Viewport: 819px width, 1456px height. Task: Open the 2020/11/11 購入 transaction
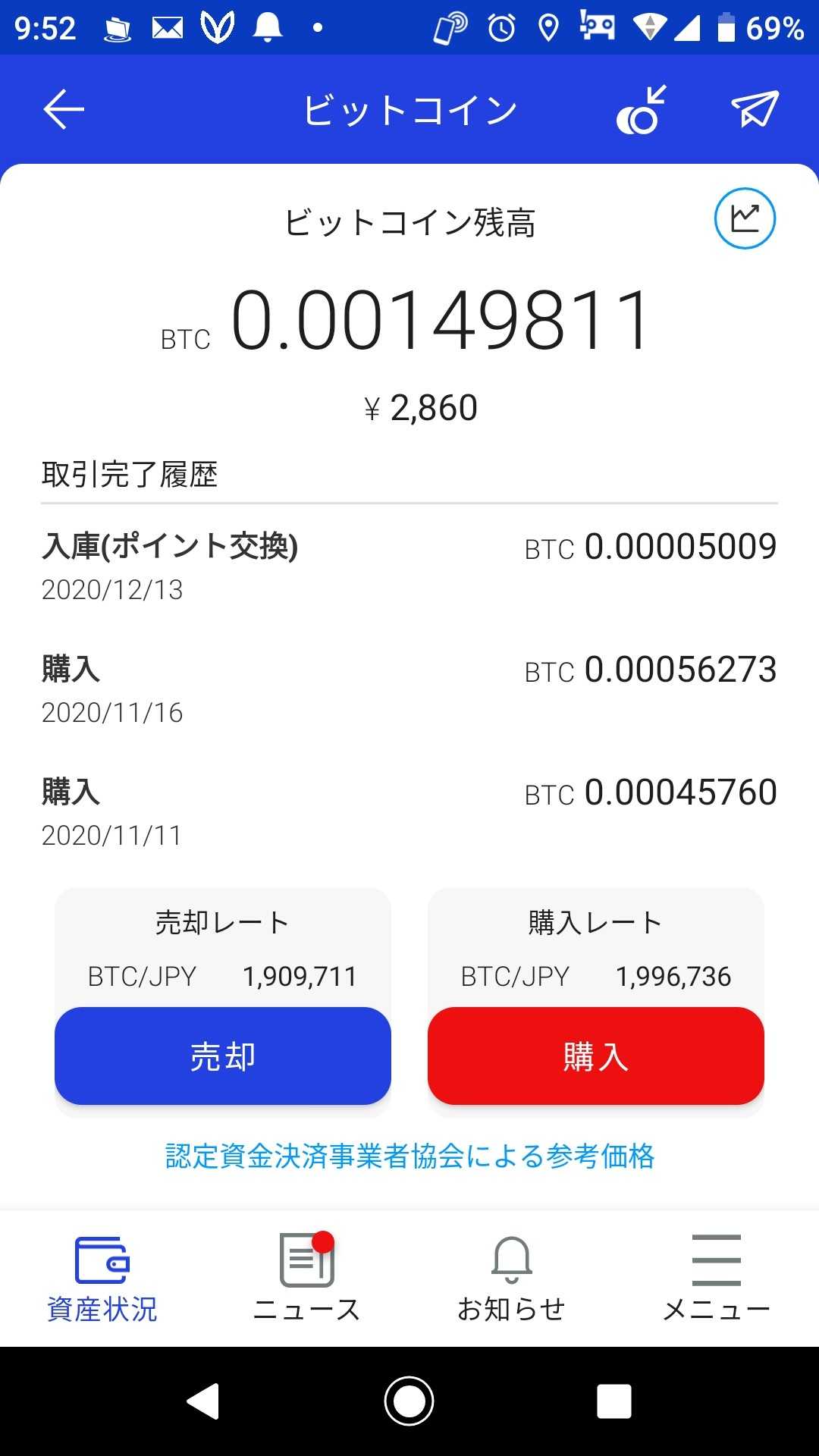tap(409, 811)
